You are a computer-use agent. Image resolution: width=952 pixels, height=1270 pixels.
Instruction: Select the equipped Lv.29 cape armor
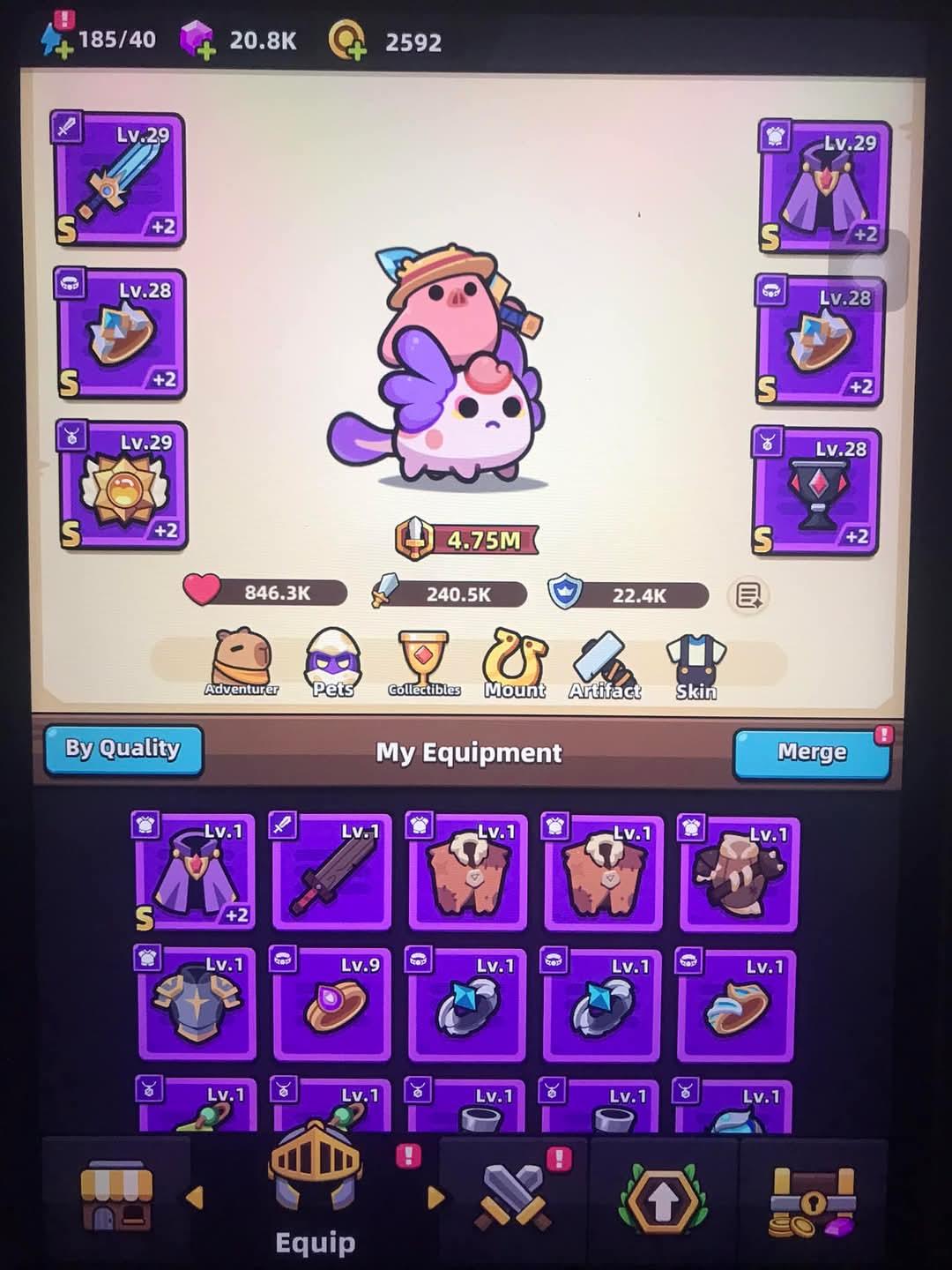(823, 187)
